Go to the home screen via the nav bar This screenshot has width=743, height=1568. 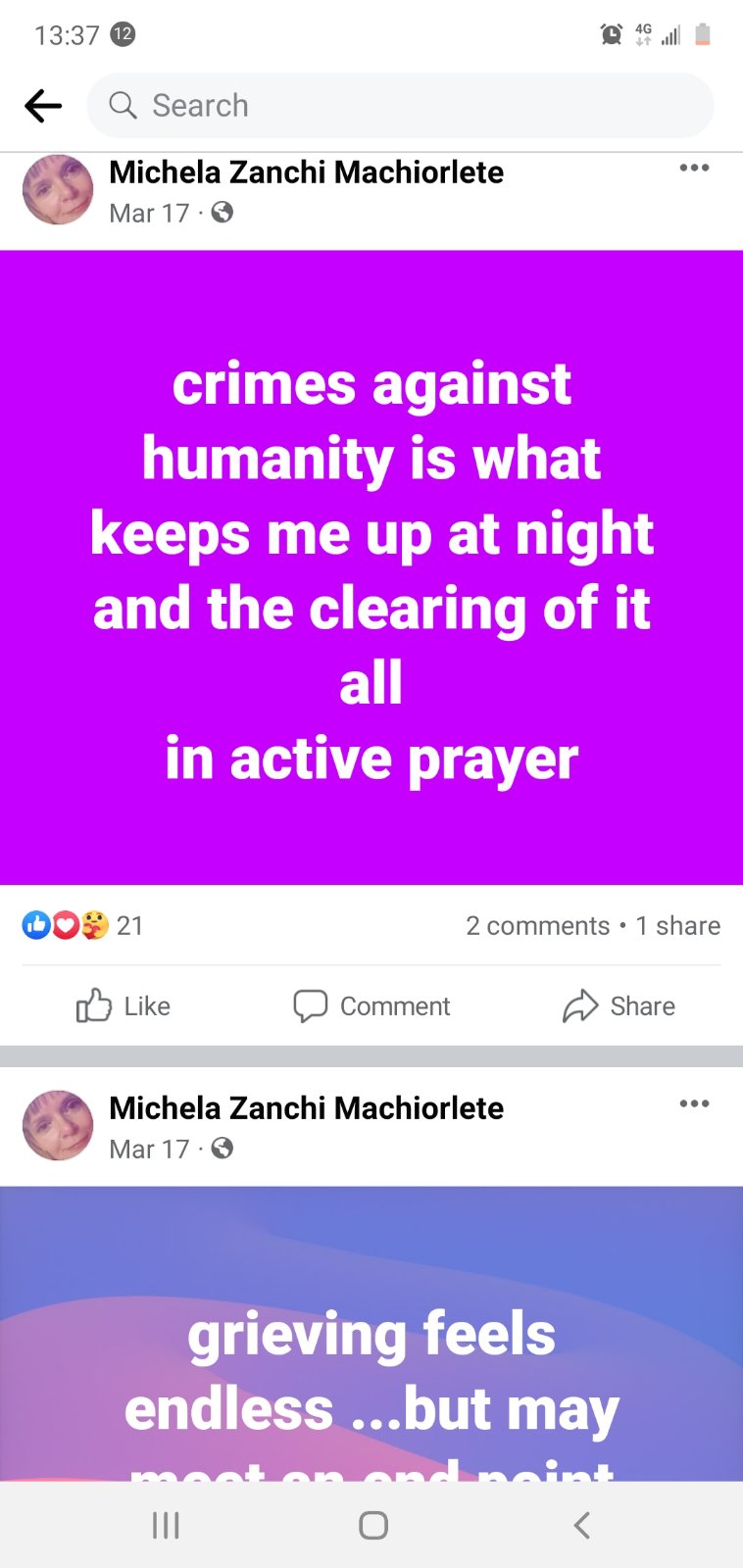pos(372,1525)
